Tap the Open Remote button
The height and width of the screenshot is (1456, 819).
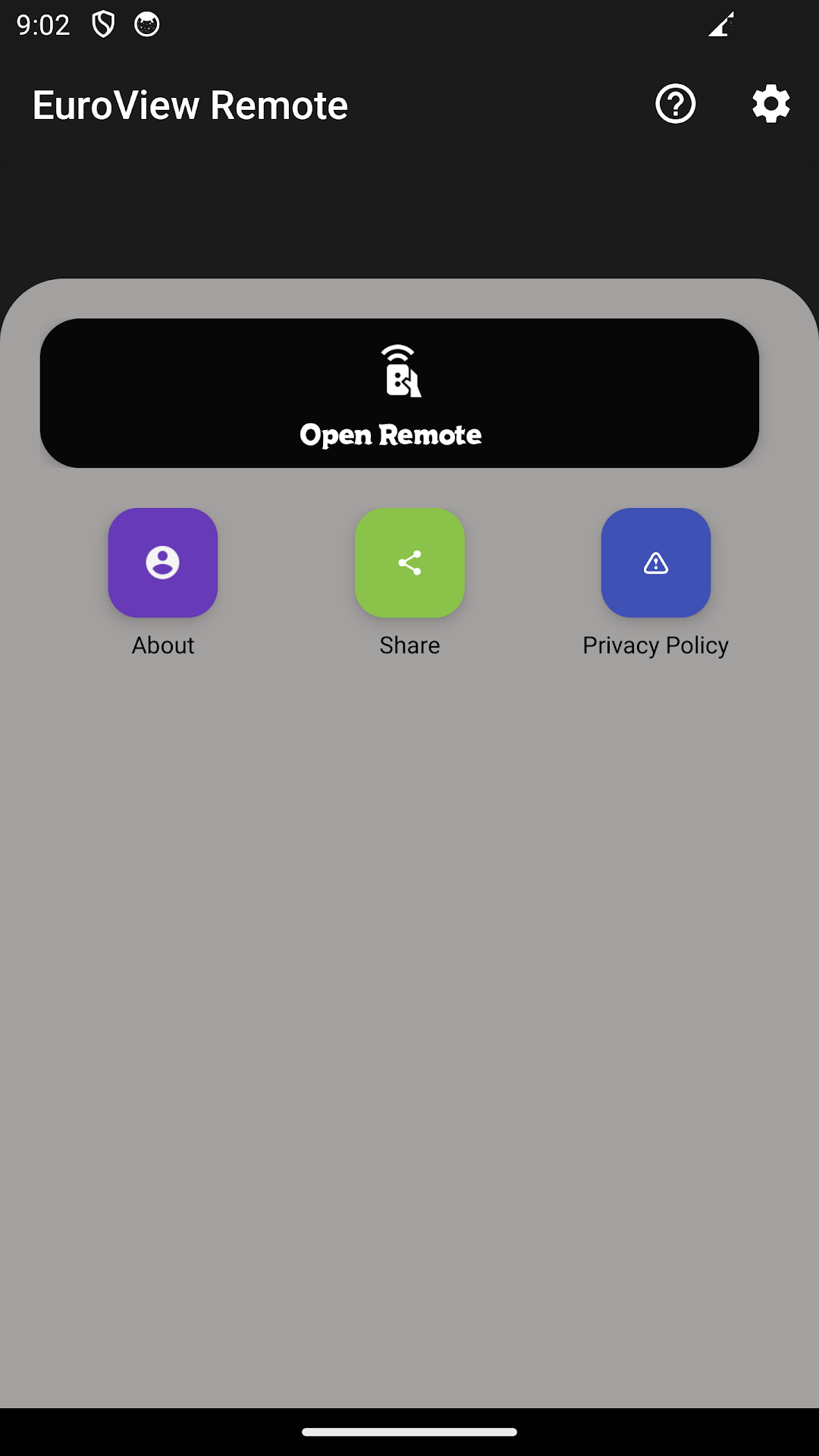pos(400,393)
